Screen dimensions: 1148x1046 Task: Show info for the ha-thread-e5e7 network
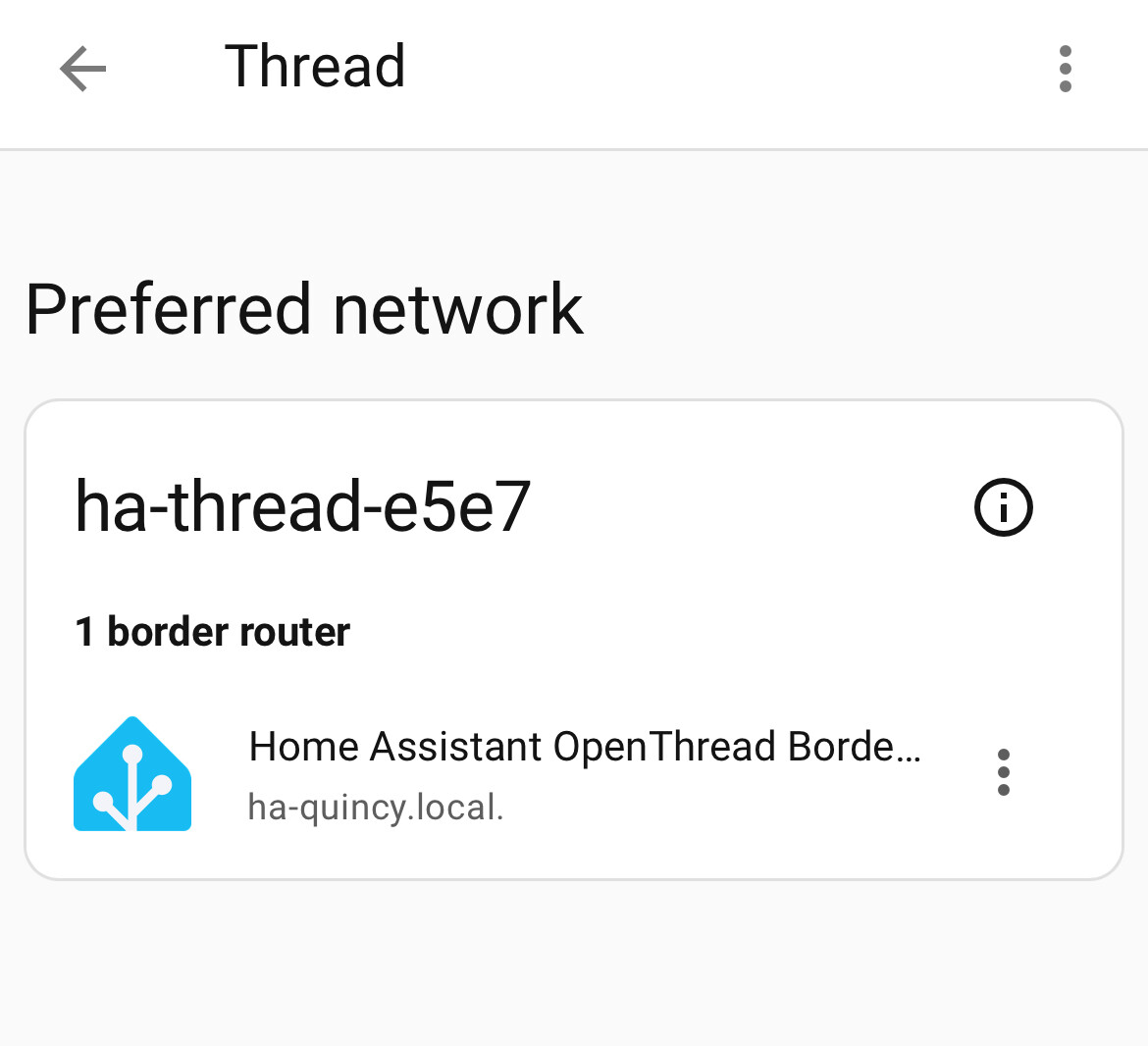point(1003,508)
